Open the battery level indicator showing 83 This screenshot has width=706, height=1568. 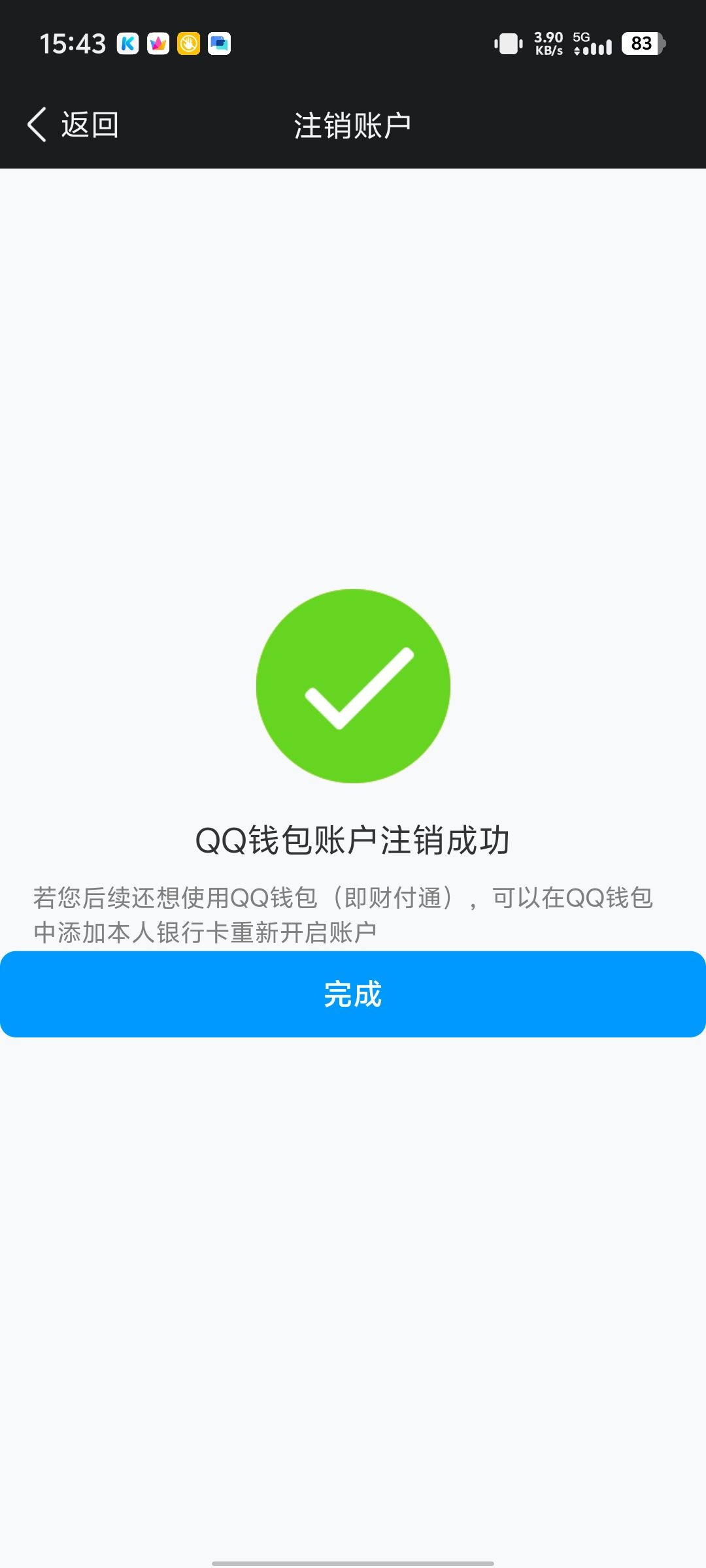(643, 44)
